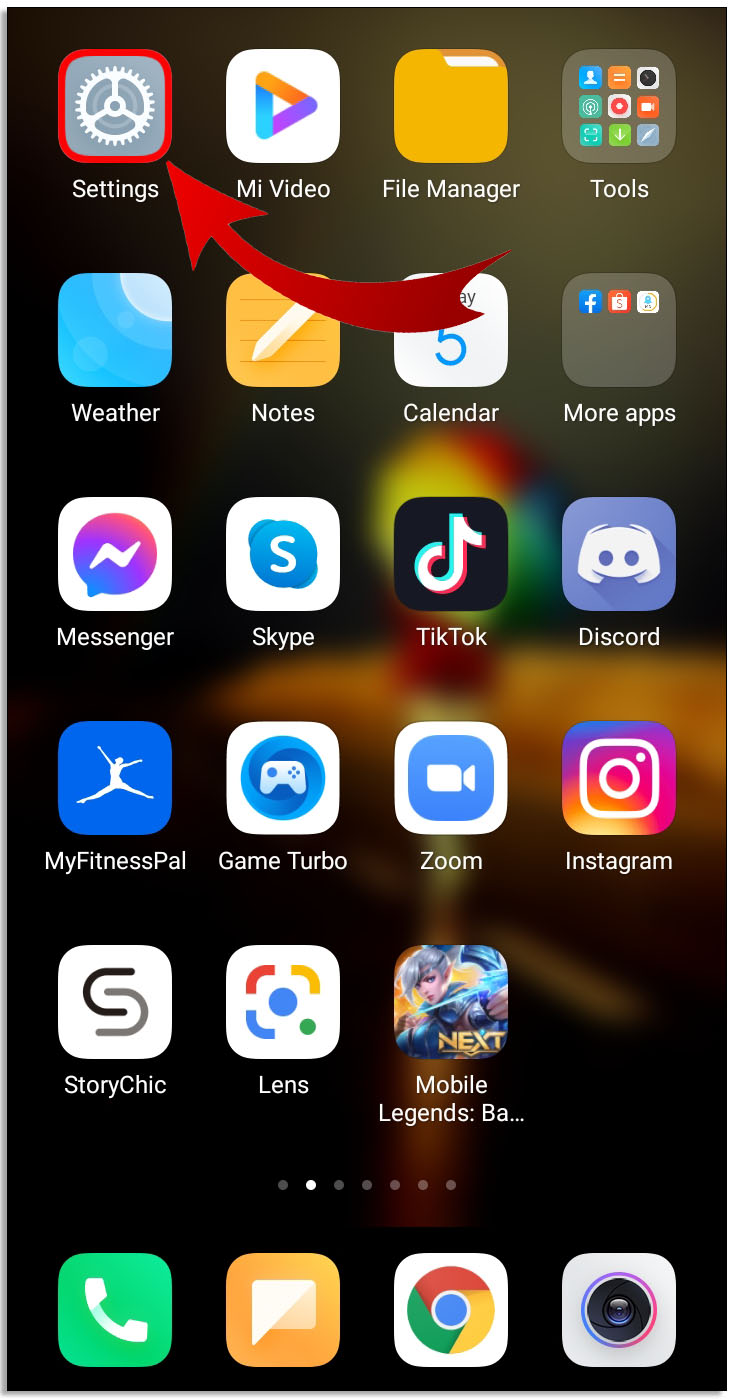
Task: Start a Zoom meeting
Action: [x=451, y=778]
